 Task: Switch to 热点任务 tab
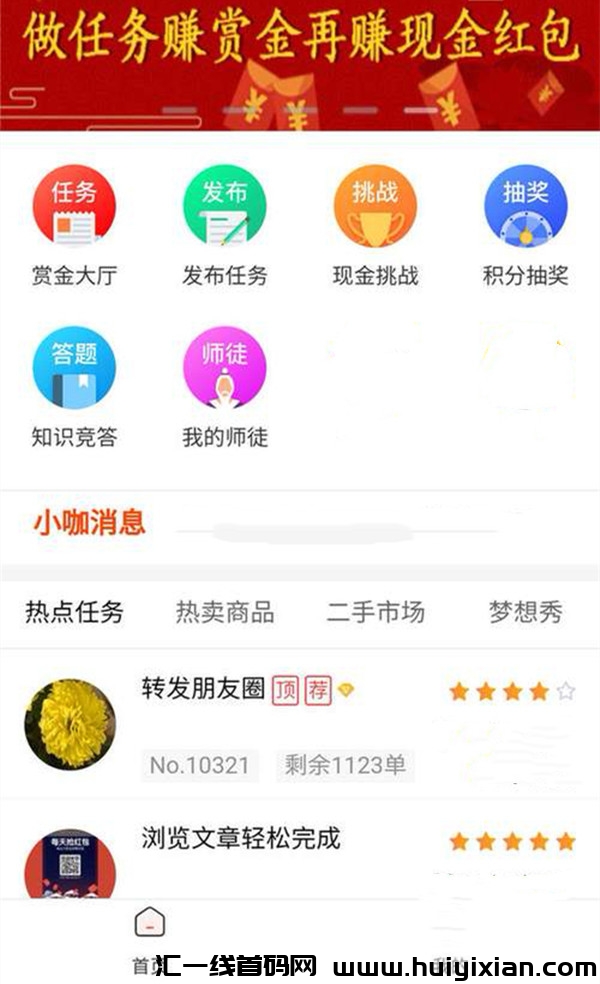pyautogui.click(x=75, y=612)
